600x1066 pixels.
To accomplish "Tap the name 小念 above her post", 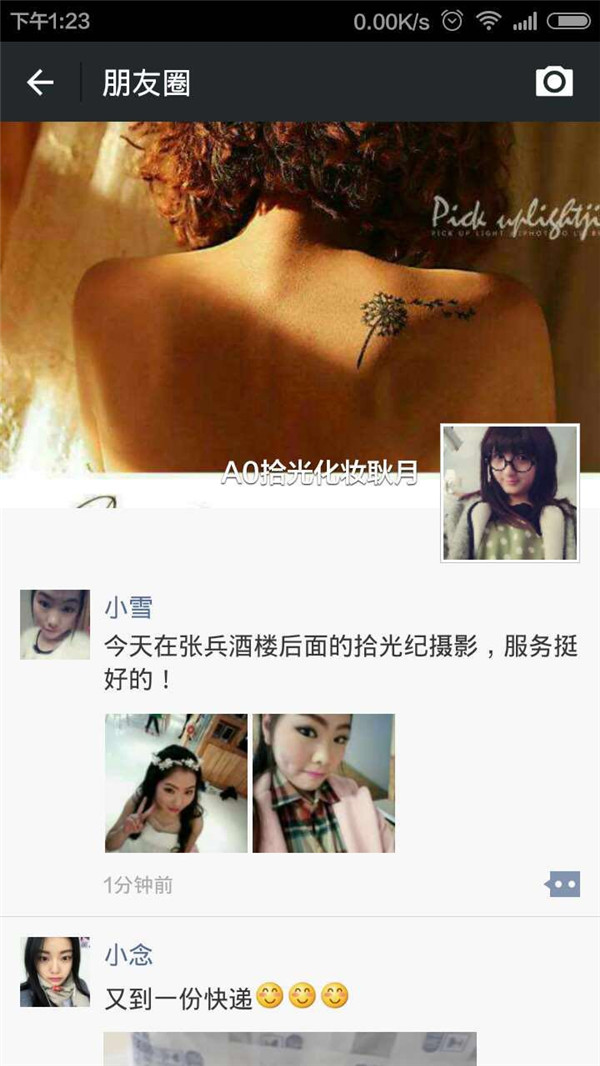I will pos(129,955).
